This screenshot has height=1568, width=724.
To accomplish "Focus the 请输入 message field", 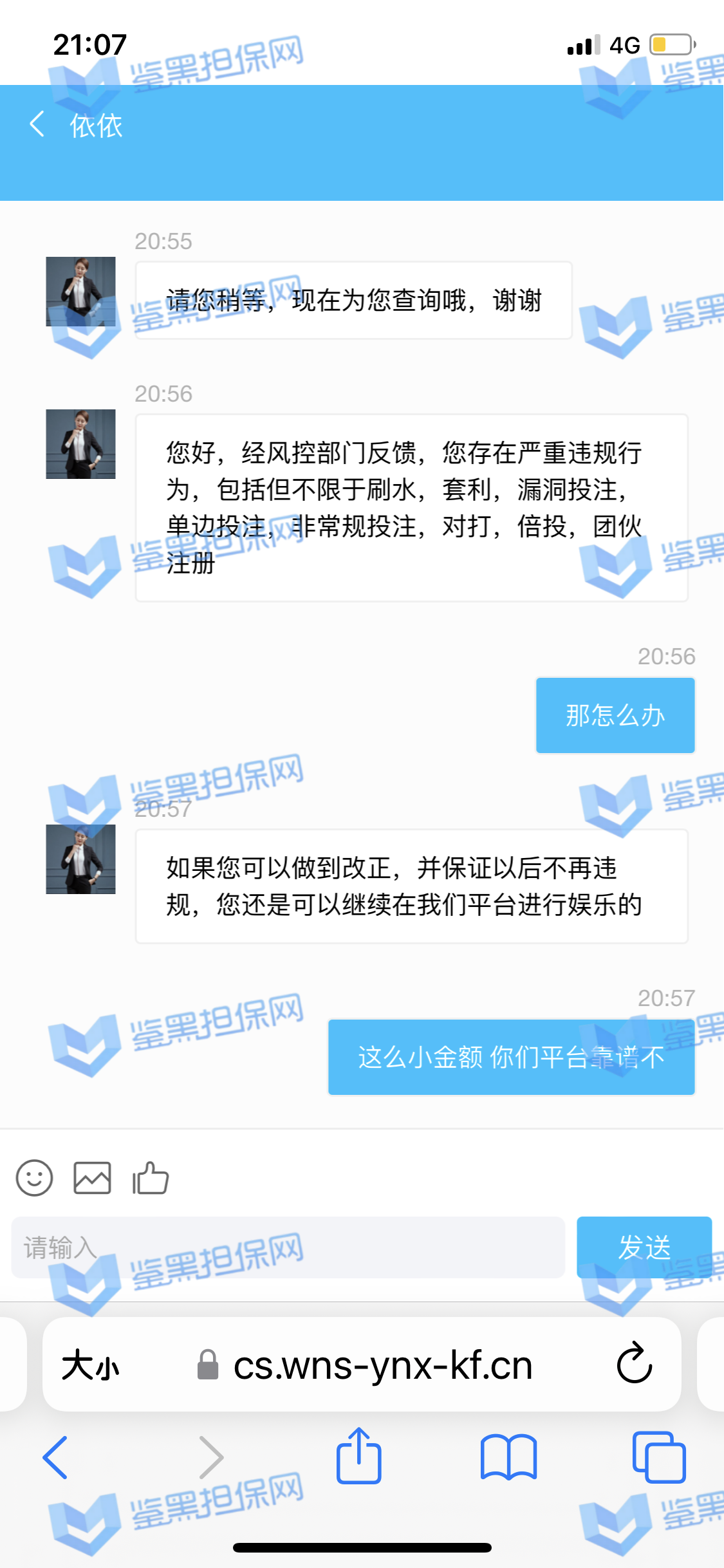I will pyautogui.click(x=288, y=1247).
